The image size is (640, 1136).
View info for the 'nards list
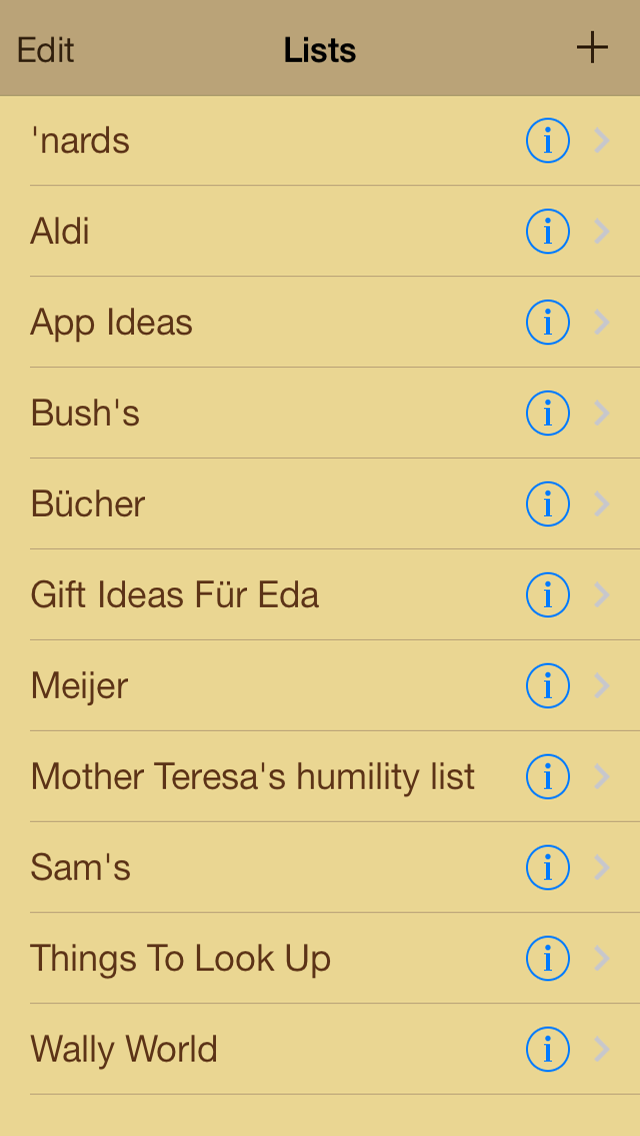(x=547, y=141)
